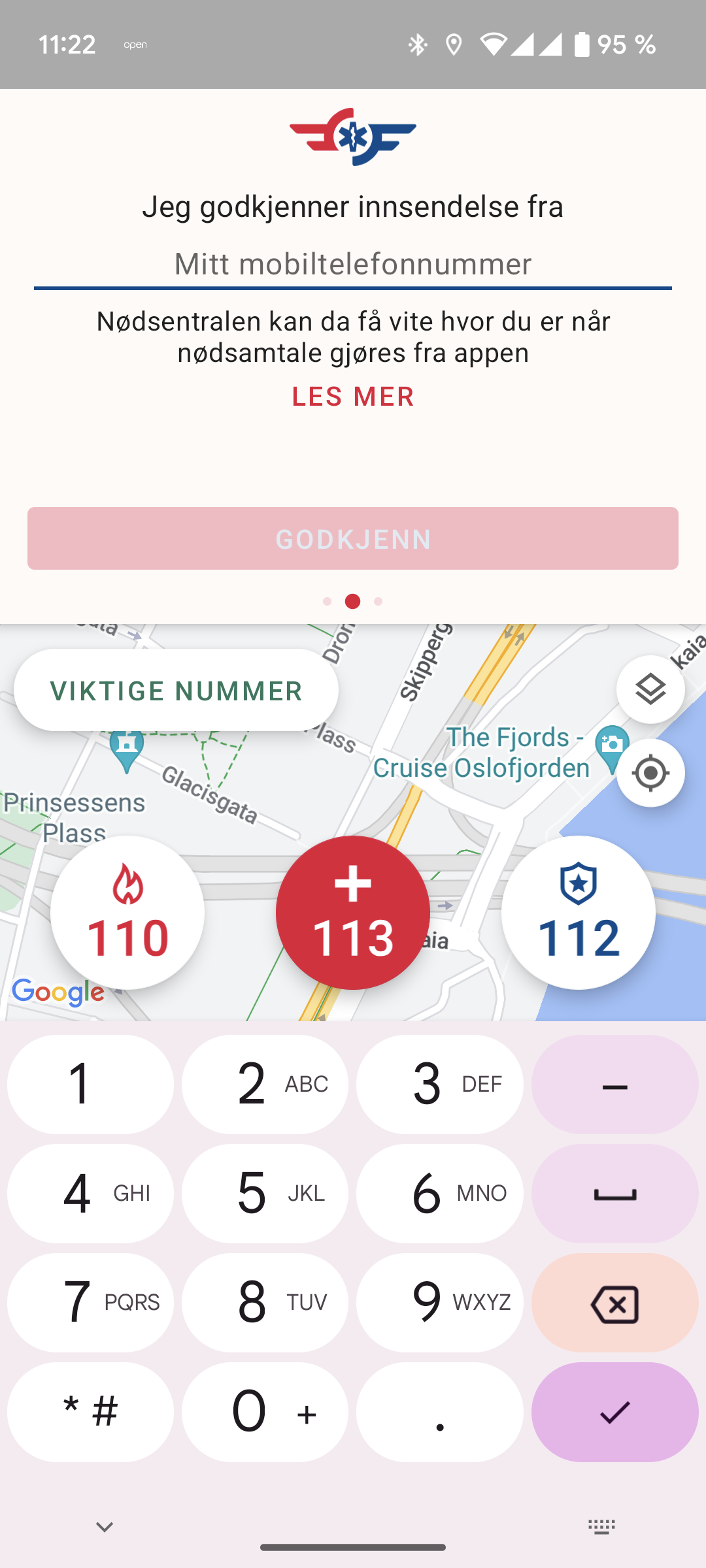Screen dimensions: 706x1568
Task: Center map on my location
Action: pos(650,772)
